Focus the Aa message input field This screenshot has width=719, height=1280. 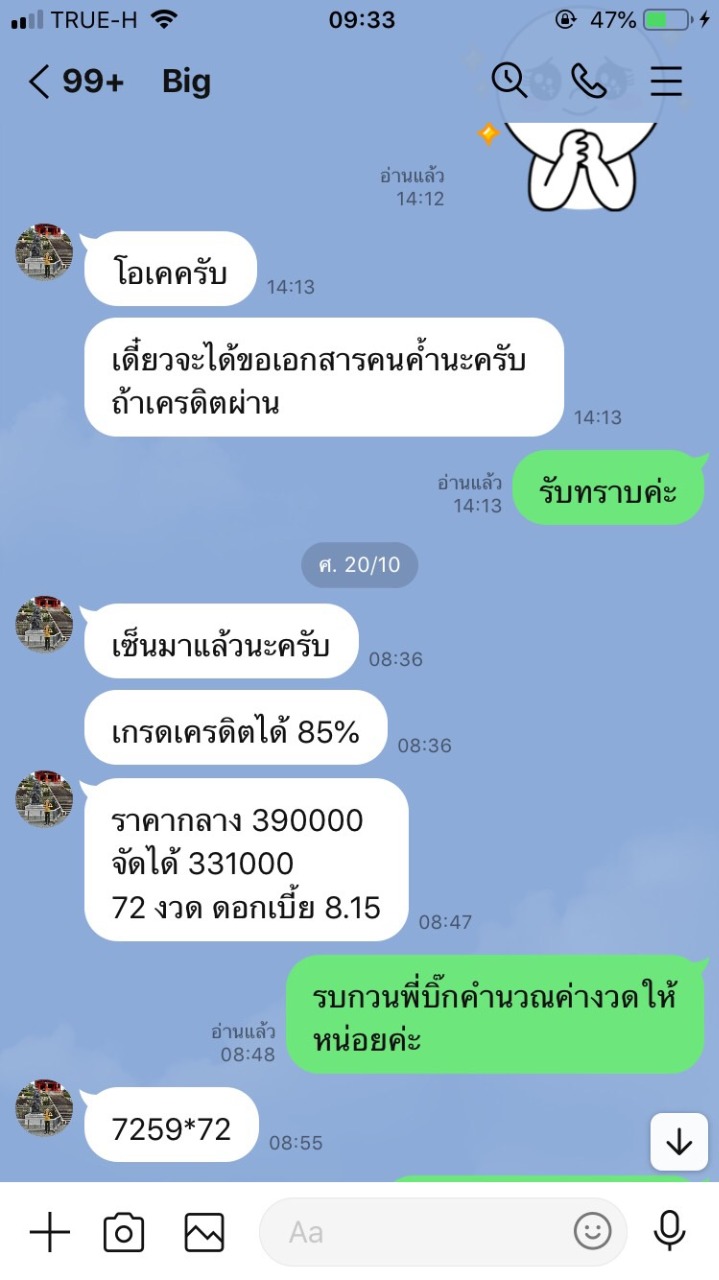[x=420, y=1232]
